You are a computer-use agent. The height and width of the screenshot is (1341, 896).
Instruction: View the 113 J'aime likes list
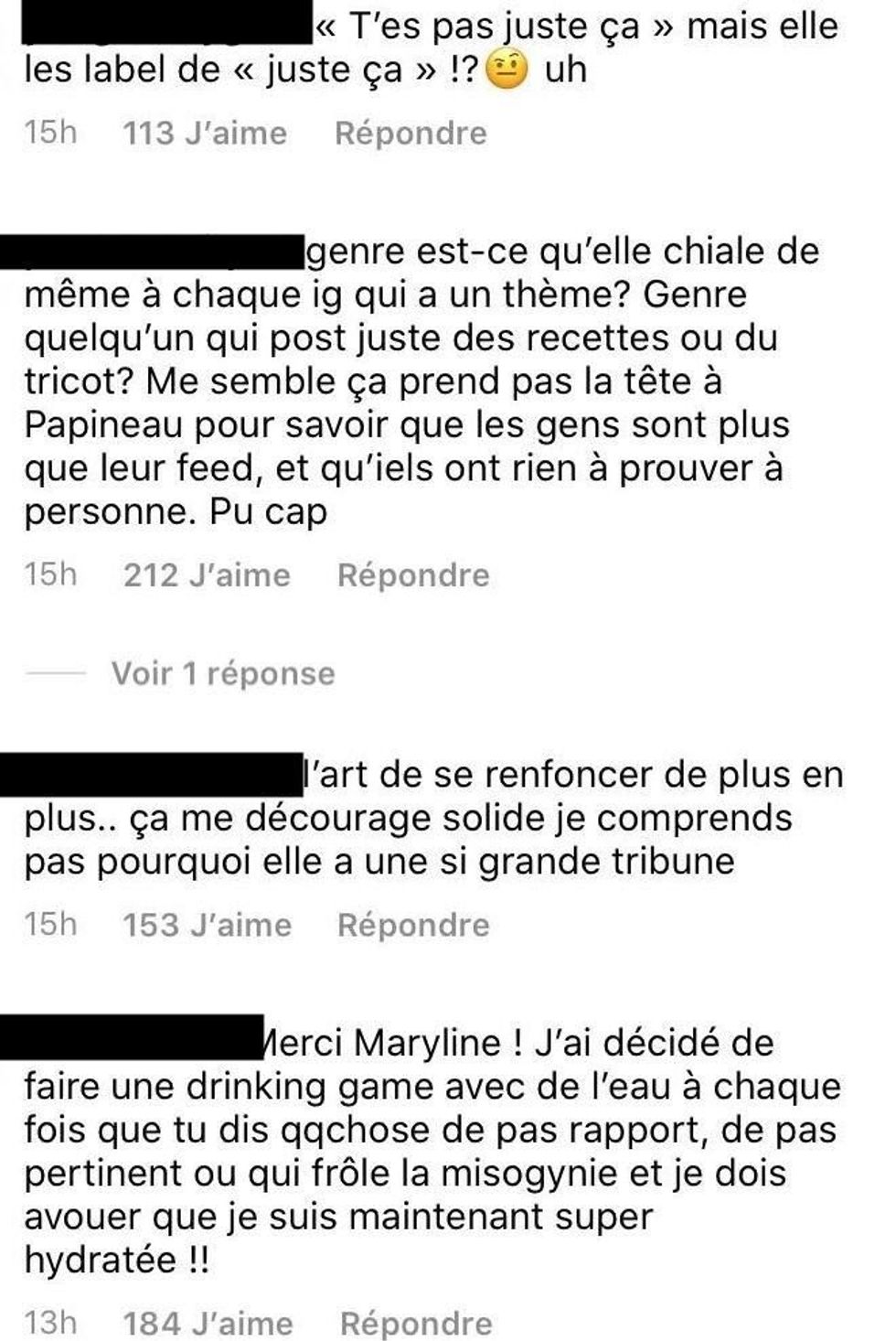[x=205, y=134]
